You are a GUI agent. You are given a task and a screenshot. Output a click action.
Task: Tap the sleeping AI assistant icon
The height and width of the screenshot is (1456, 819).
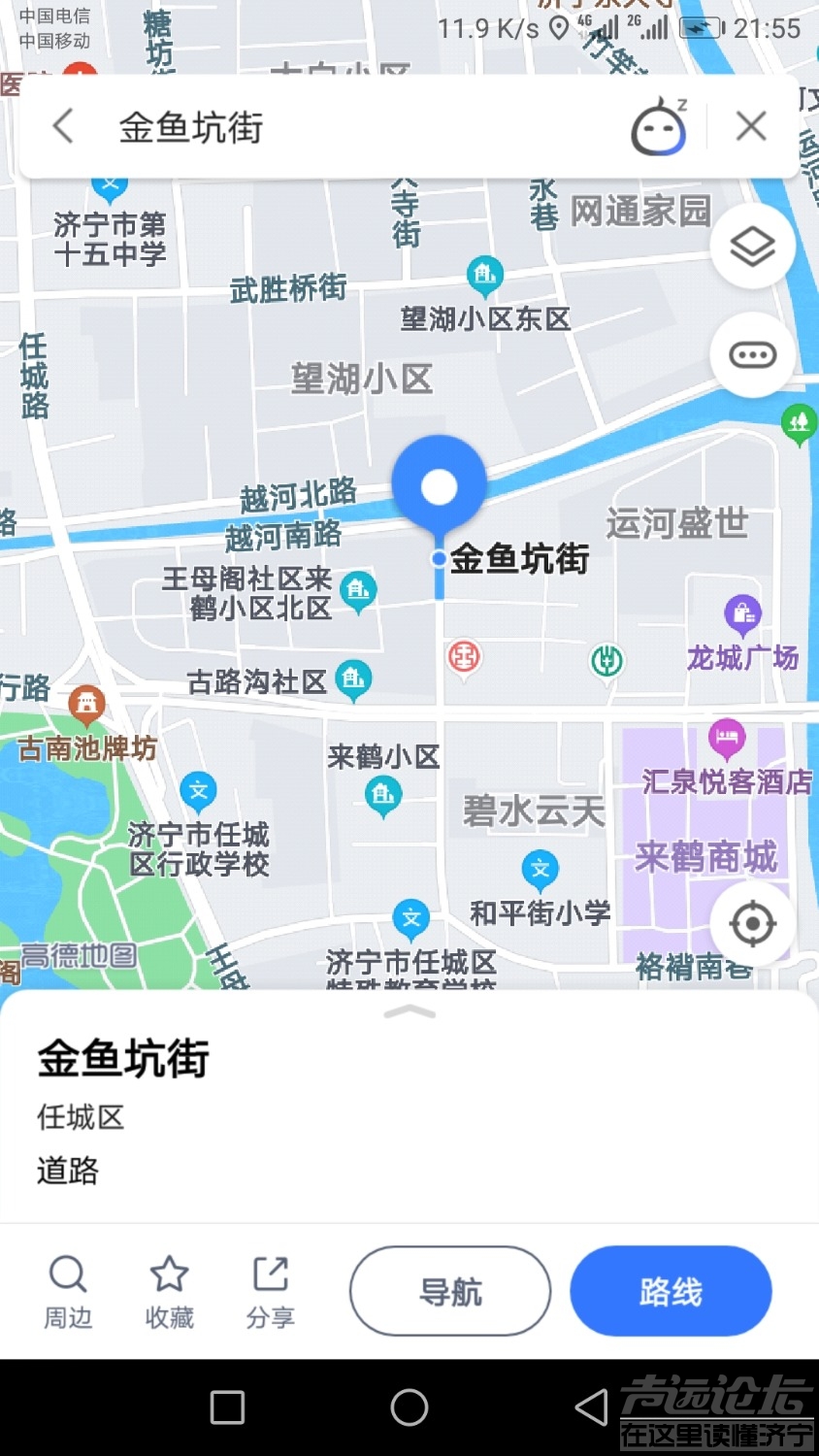coord(658,125)
